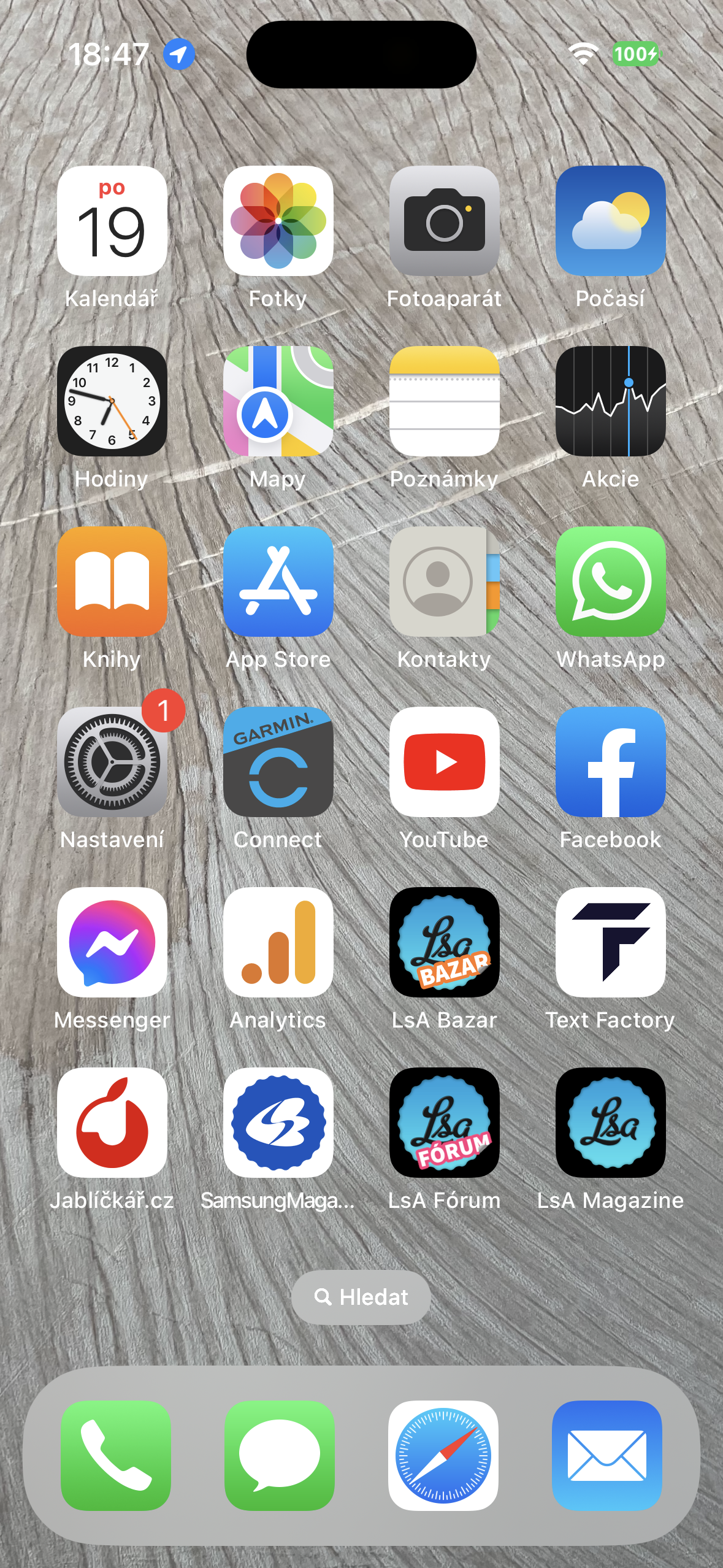Image resolution: width=723 pixels, height=1568 pixels.
Task: Open the Phone app in dock
Action: pos(116,1455)
